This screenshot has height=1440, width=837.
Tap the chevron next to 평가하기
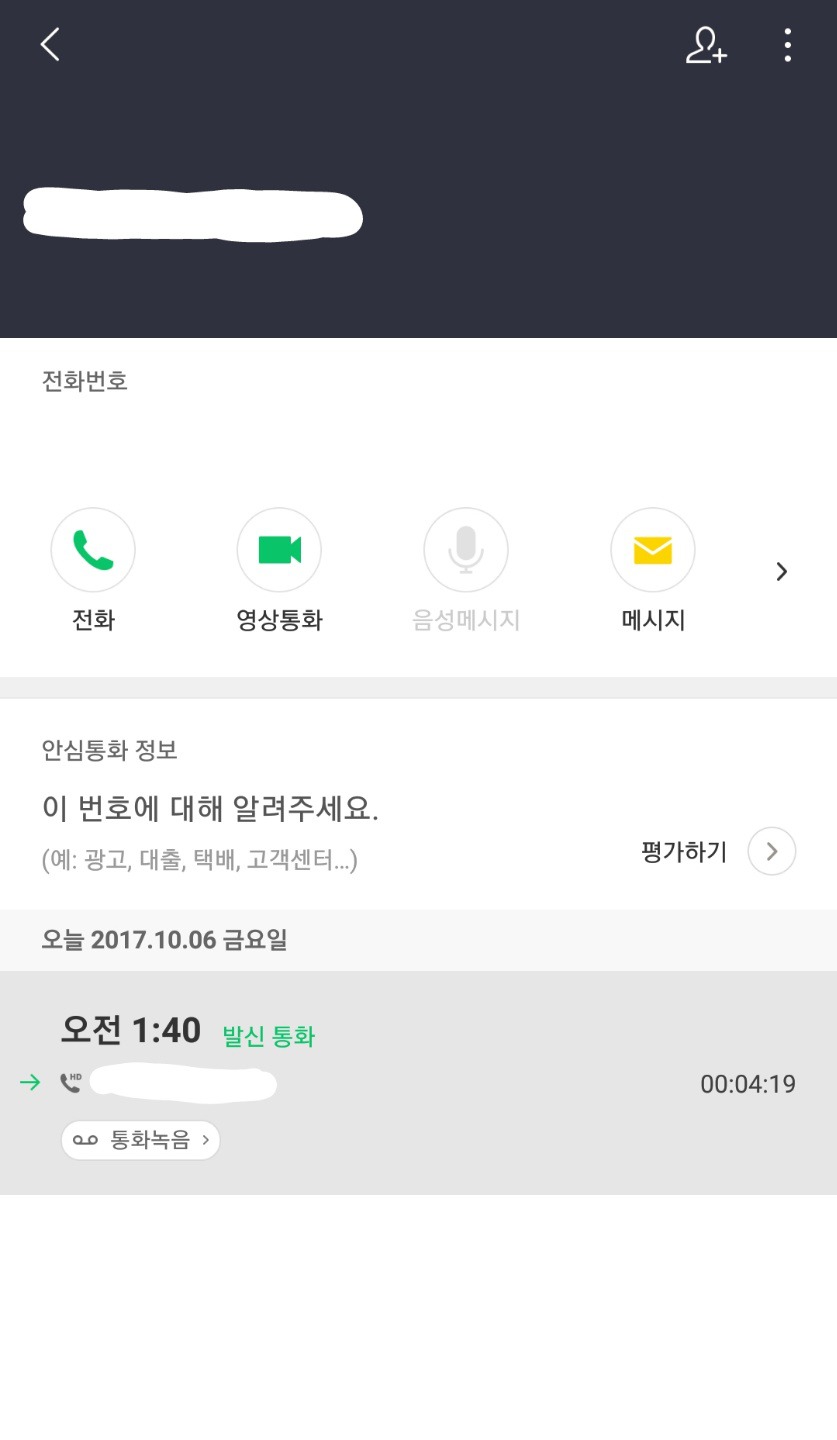point(770,851)
